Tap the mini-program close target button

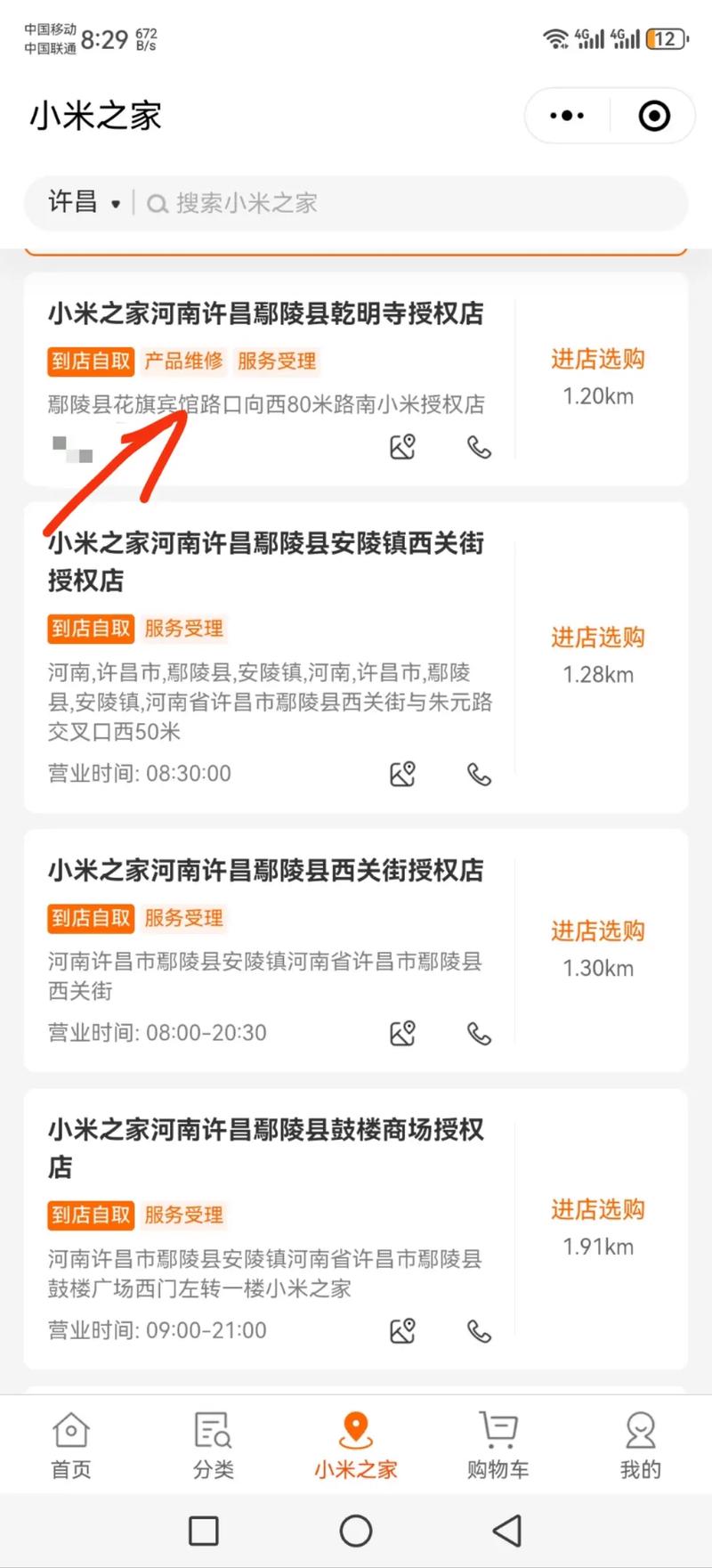pyautogui.click(x=653, y=116)
